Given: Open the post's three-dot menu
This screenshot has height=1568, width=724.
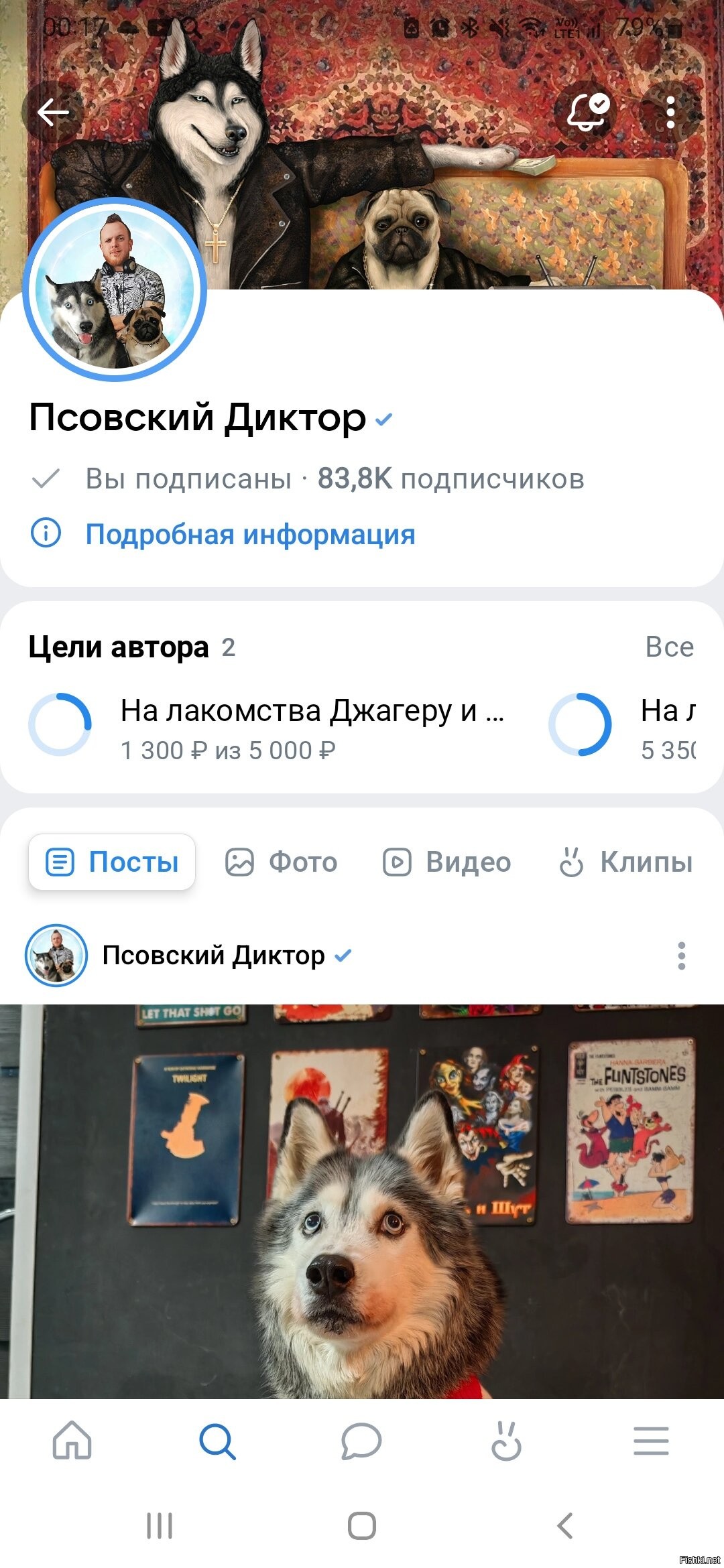Looking at the screenshot, I should (x=681, y=956).
